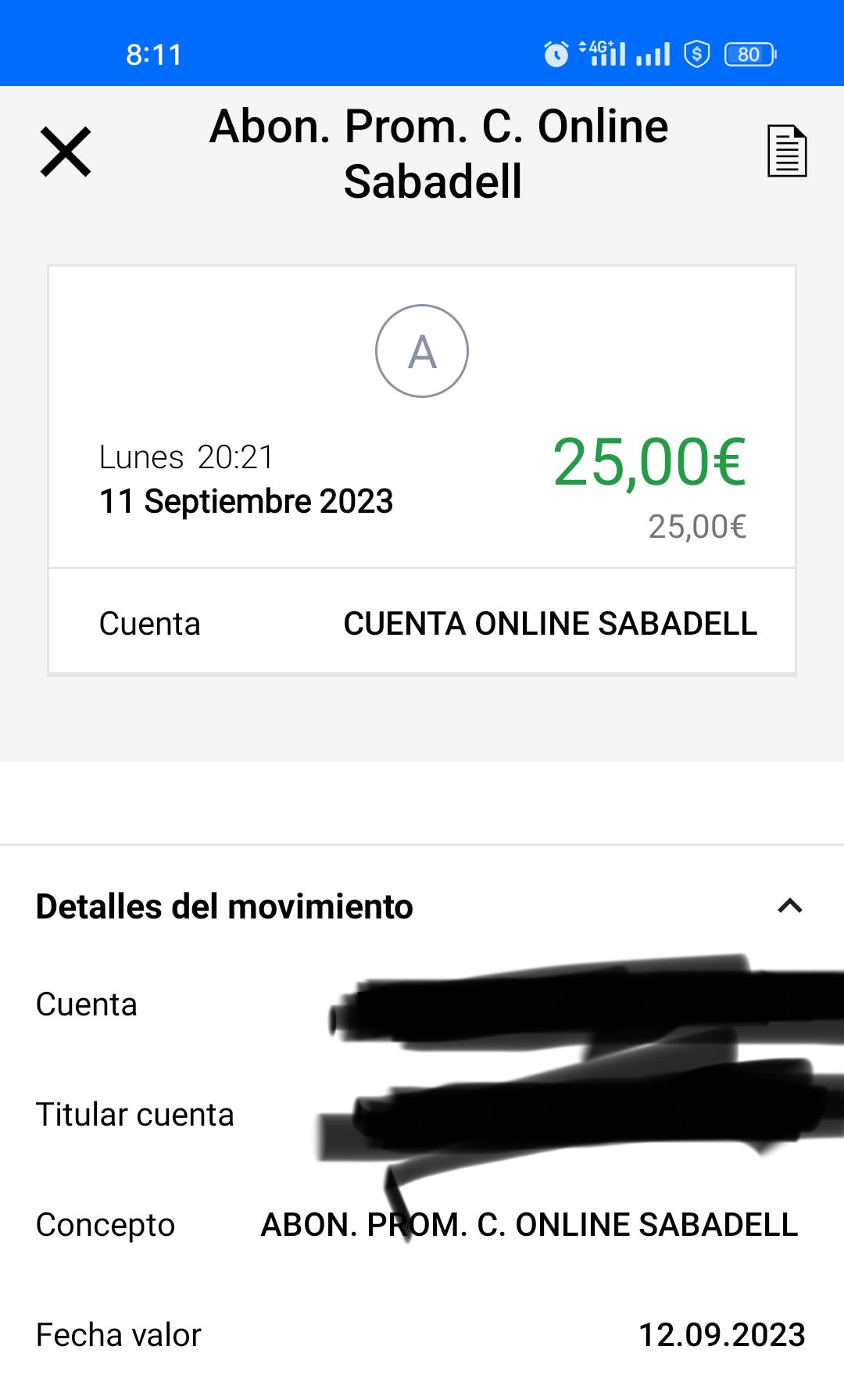Click the alarm clock status icon
Viewport: 844px width, 1400px height.
(555, 53)
